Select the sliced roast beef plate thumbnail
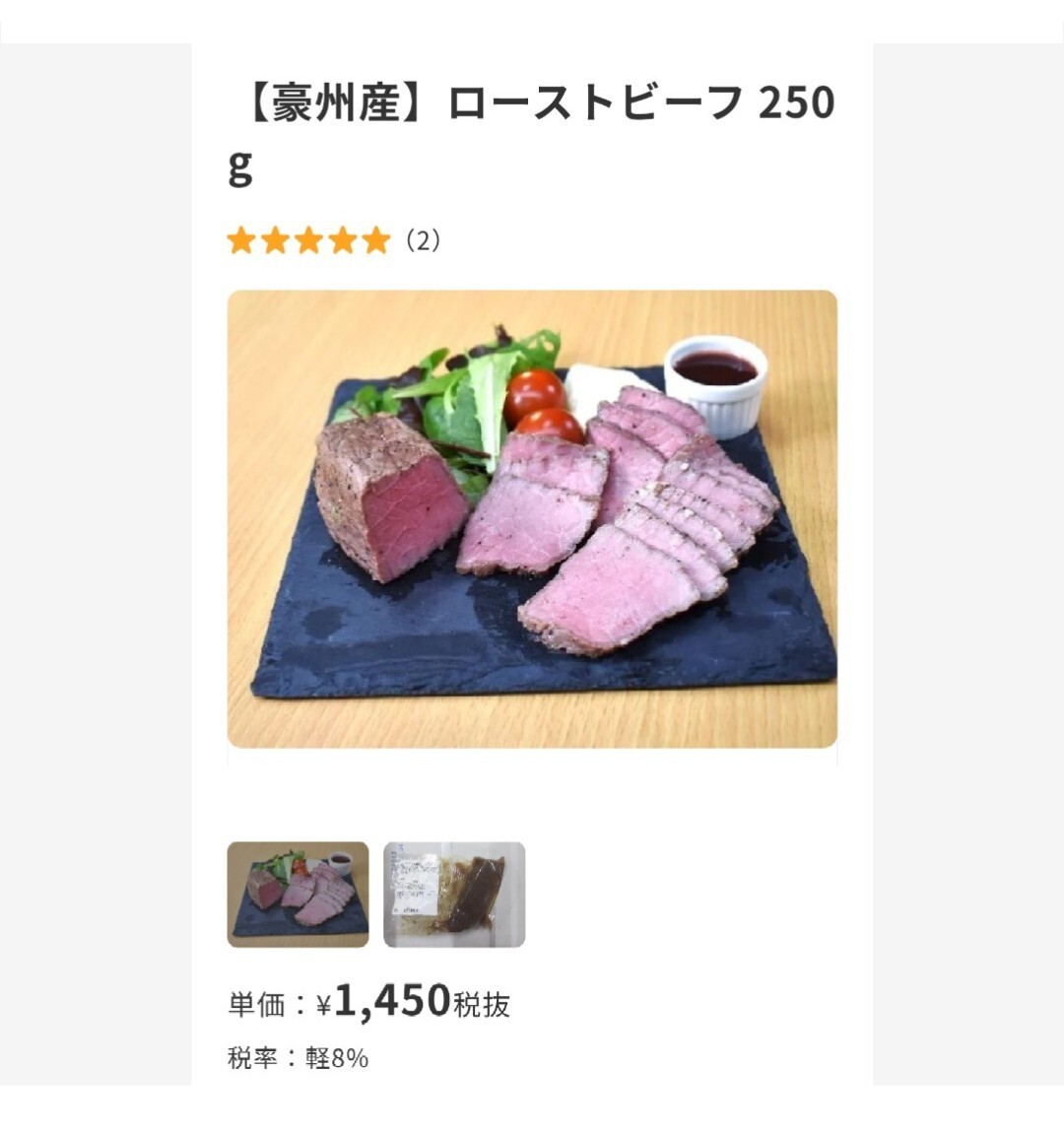Image resolution: width=1064 pixels, height=1130 pixels. (298, 895)
